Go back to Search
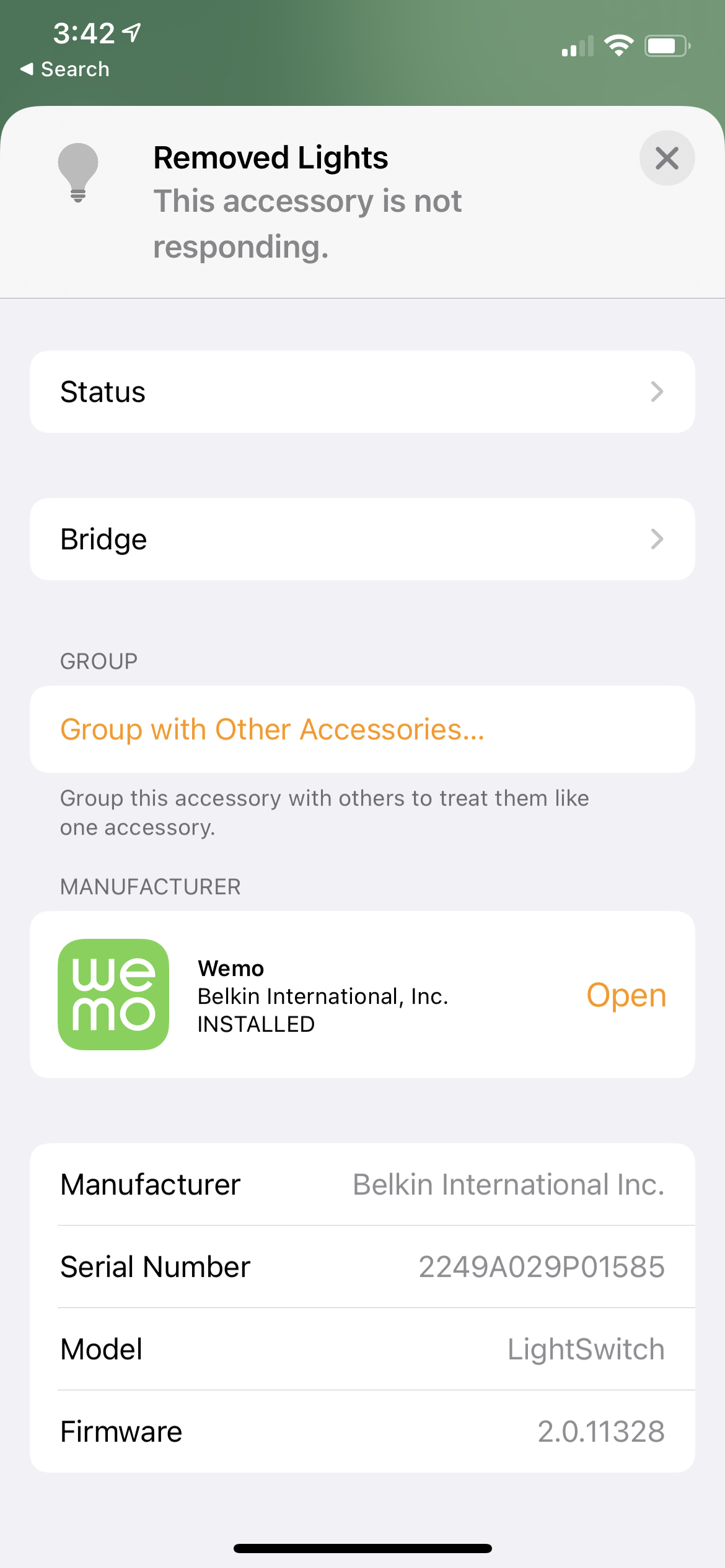725x1568 pixels. point(65,69)
